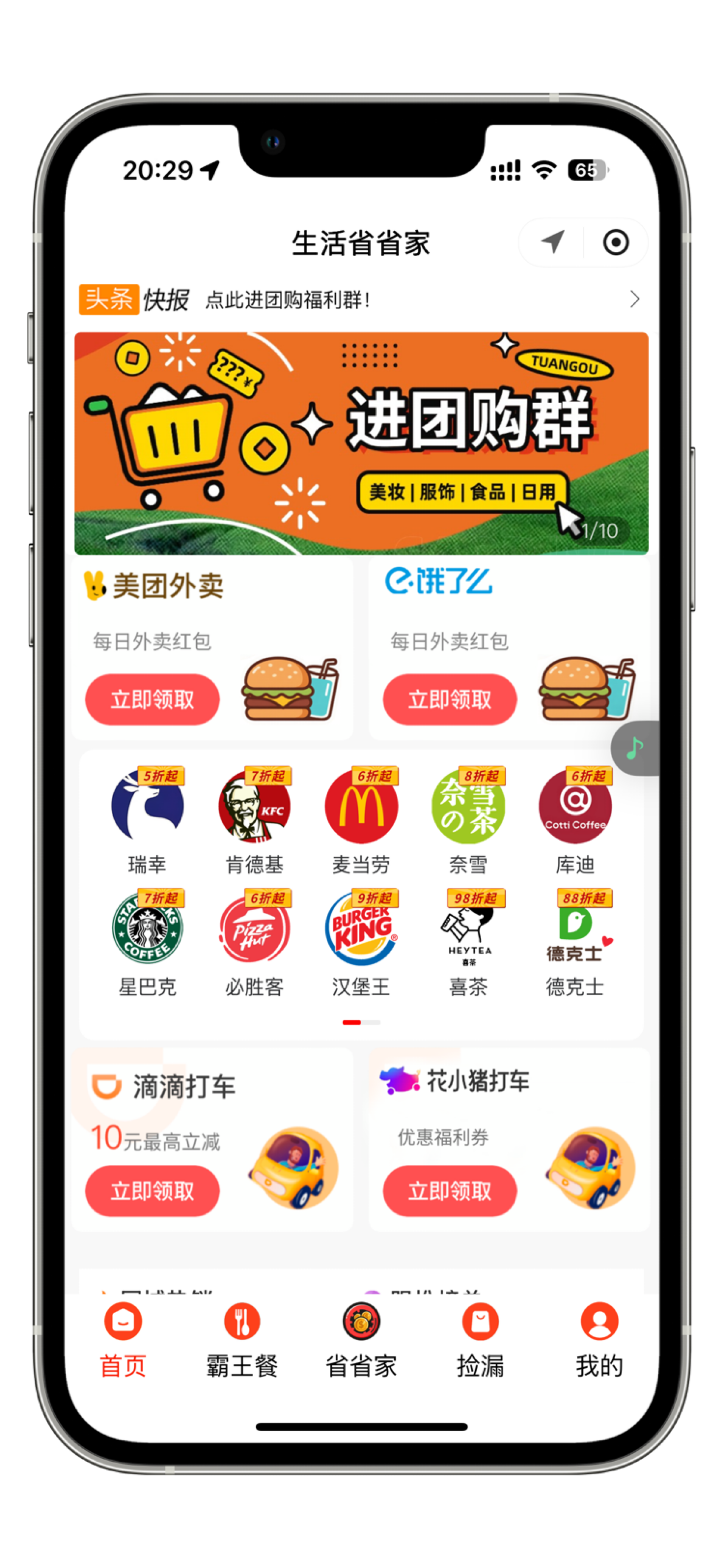Tap the mini program close circle icon
The width and height of the screenshot is (724, 1568).
[615, 242]
